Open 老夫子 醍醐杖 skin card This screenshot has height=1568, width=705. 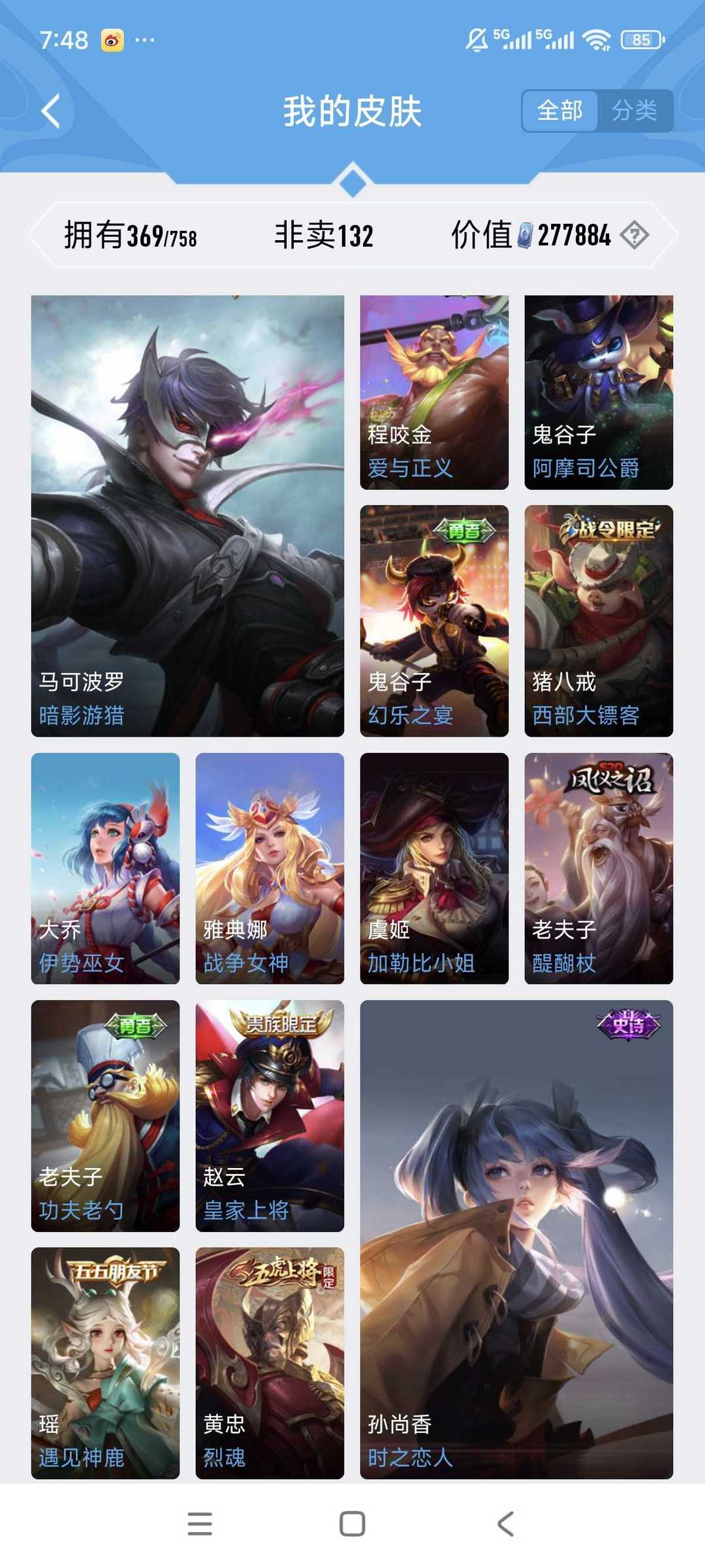coord(599,869)
